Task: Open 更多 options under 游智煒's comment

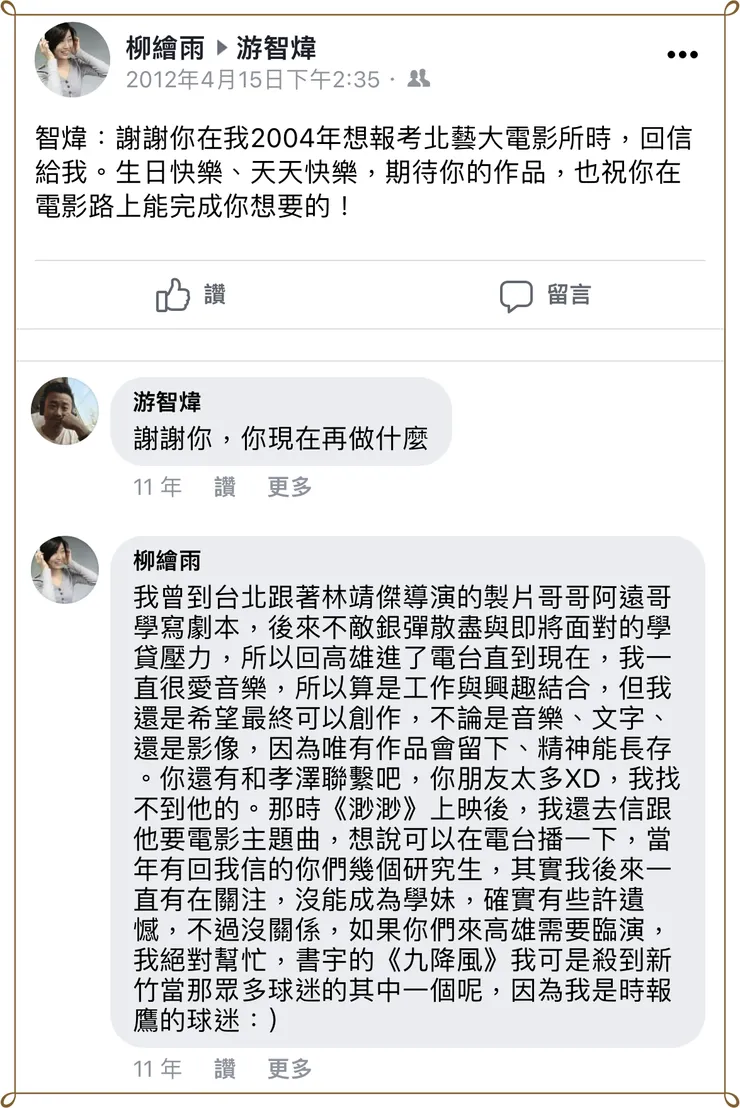Action: 288,488
